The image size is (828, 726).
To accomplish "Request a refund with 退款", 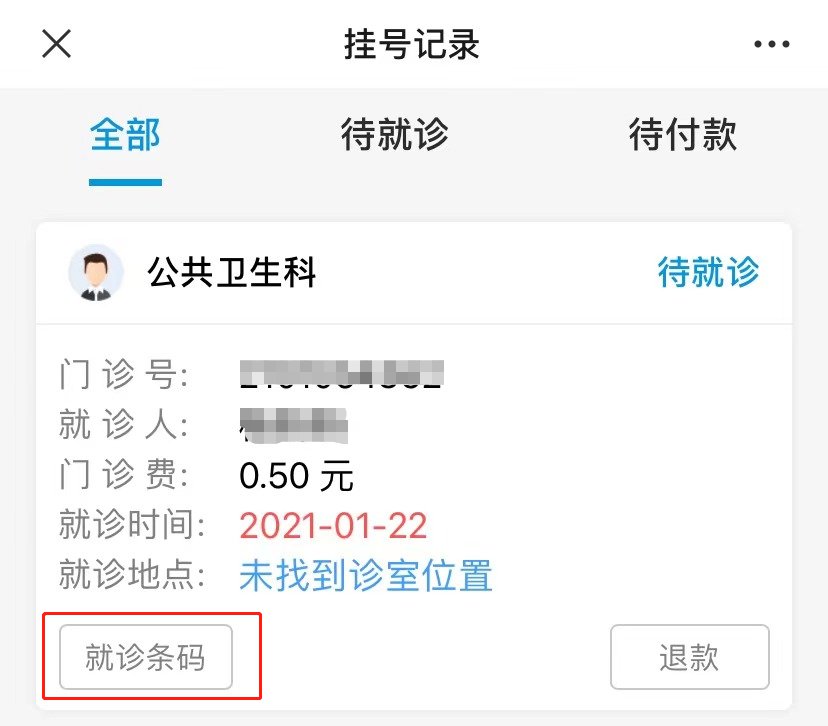I will pyautogui.click(x=689, y=657).
